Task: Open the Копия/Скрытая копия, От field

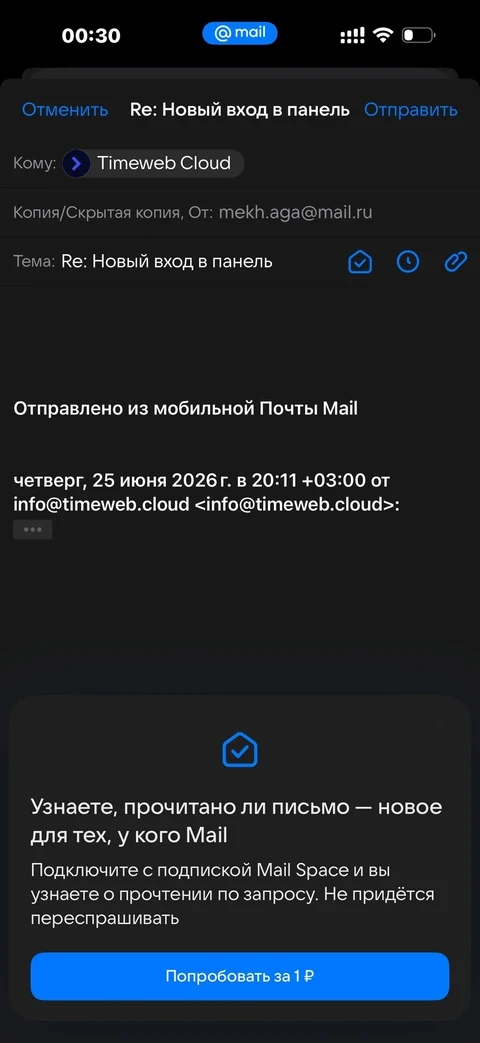Action: 240,212
